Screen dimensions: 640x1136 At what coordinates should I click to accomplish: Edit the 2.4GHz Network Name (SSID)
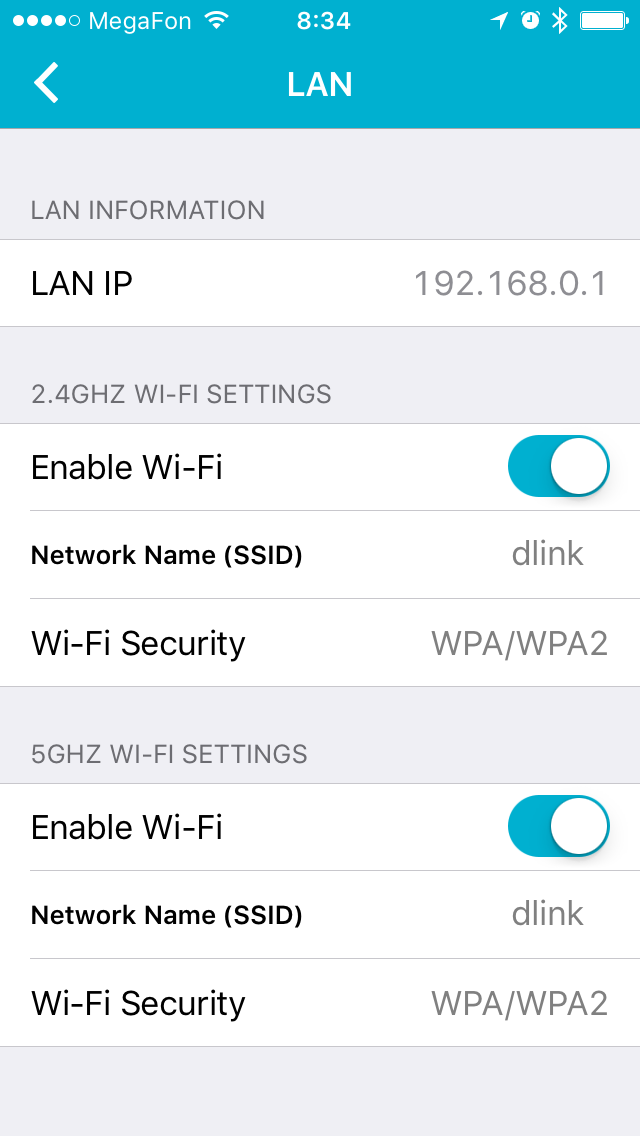click(x=320, y=555)
